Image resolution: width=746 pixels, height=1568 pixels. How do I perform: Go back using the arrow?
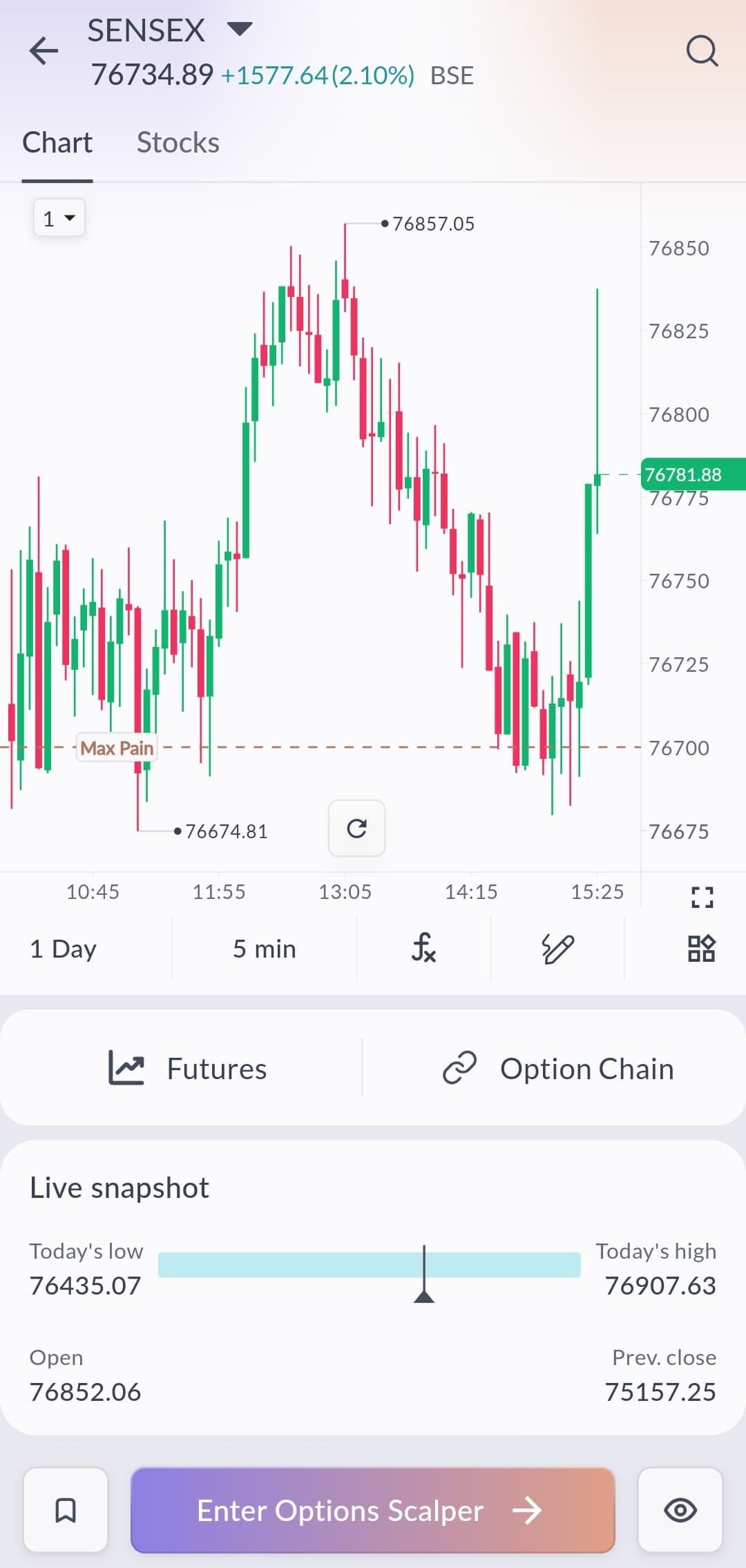(44, 51)
